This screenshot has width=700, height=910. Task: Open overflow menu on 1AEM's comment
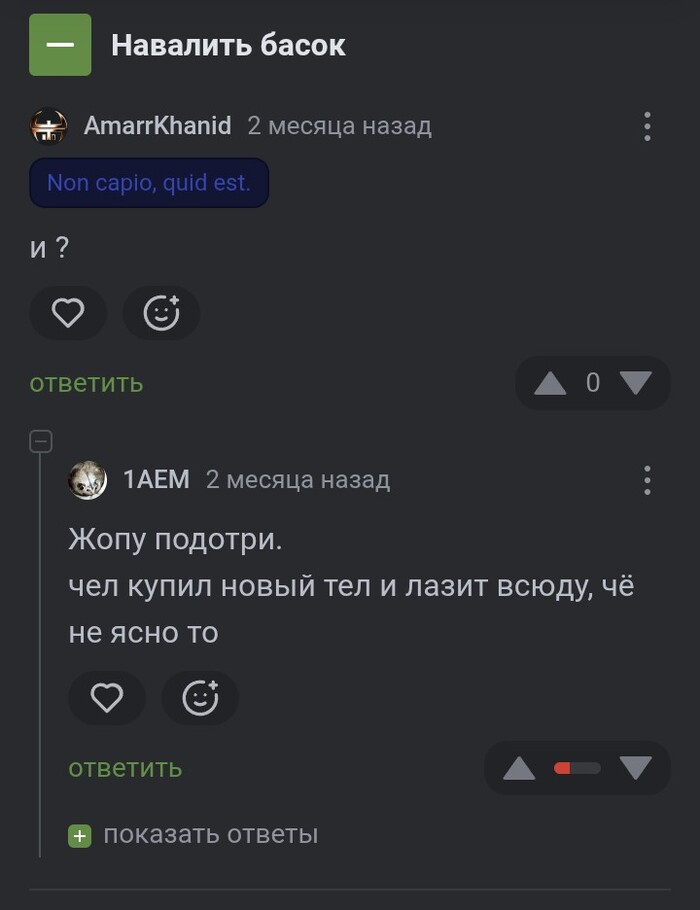click(x=647, y=480)
